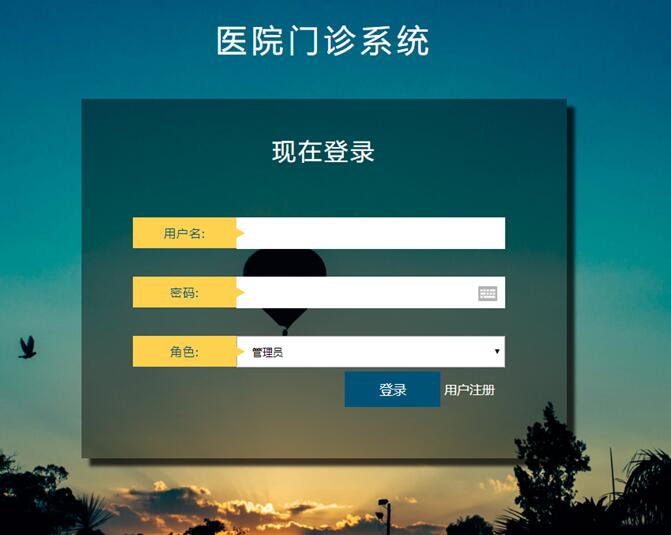Tap the 用户名 username field
Image resolution: width=671 pixels, height=535 pixels.
click(370, 233)
